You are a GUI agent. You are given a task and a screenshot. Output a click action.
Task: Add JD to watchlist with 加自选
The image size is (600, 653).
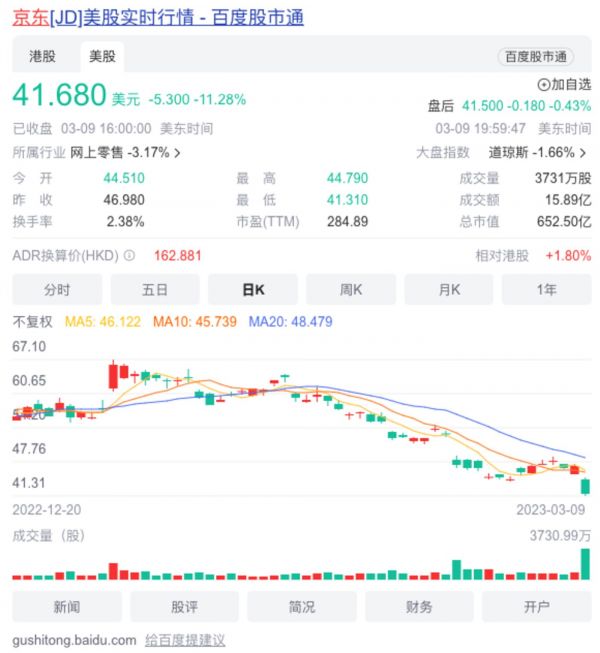pyautogui.click(x=564, y=85)
